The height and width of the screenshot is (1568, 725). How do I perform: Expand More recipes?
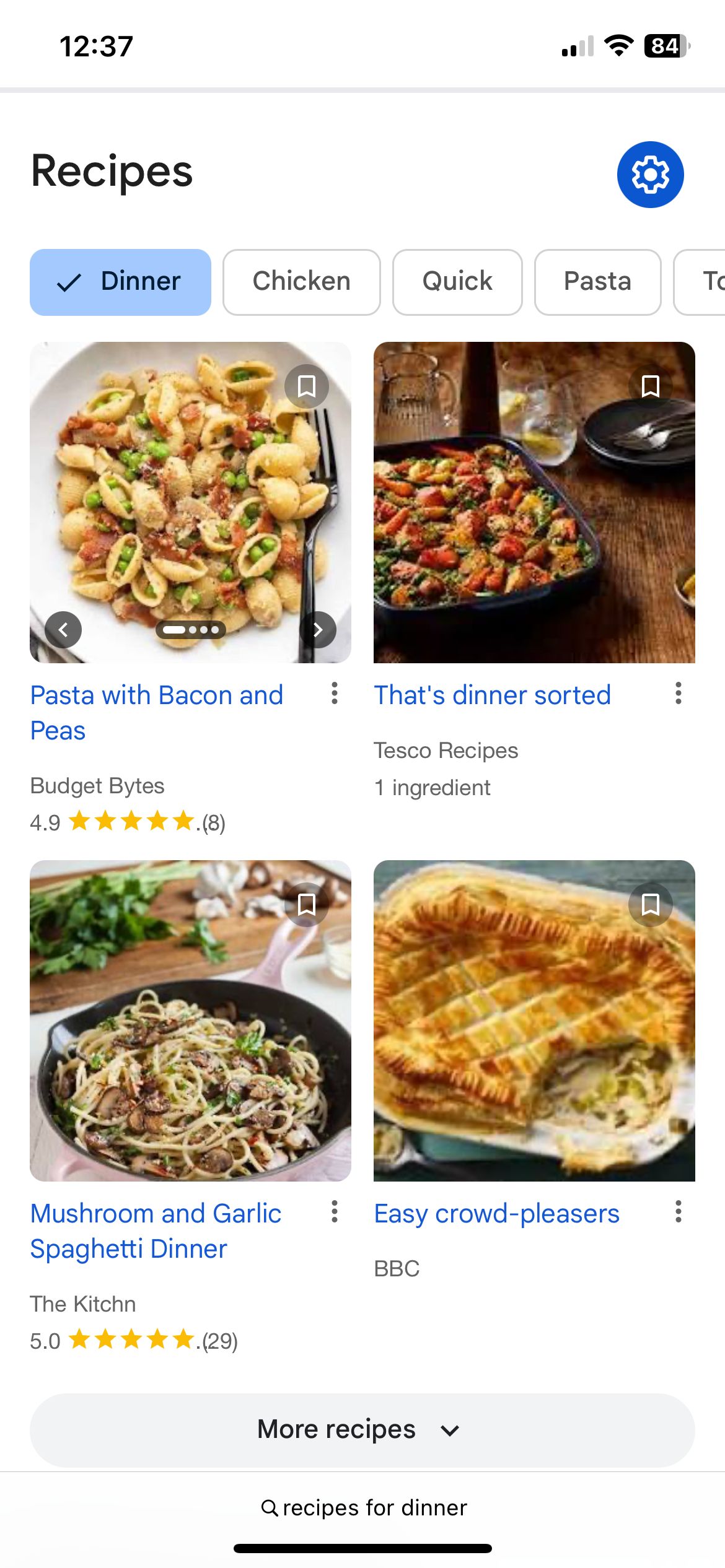pos(362,1430)
